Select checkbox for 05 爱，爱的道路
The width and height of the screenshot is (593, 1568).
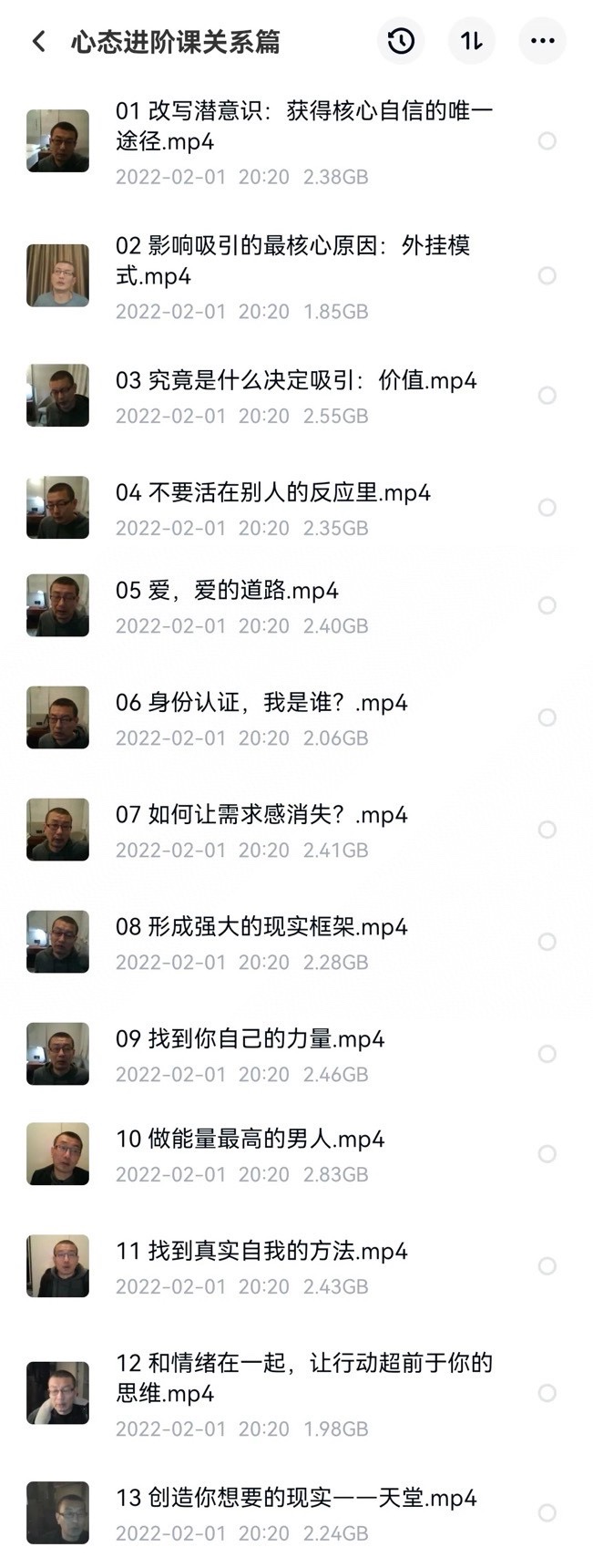(x=547, y=605)
